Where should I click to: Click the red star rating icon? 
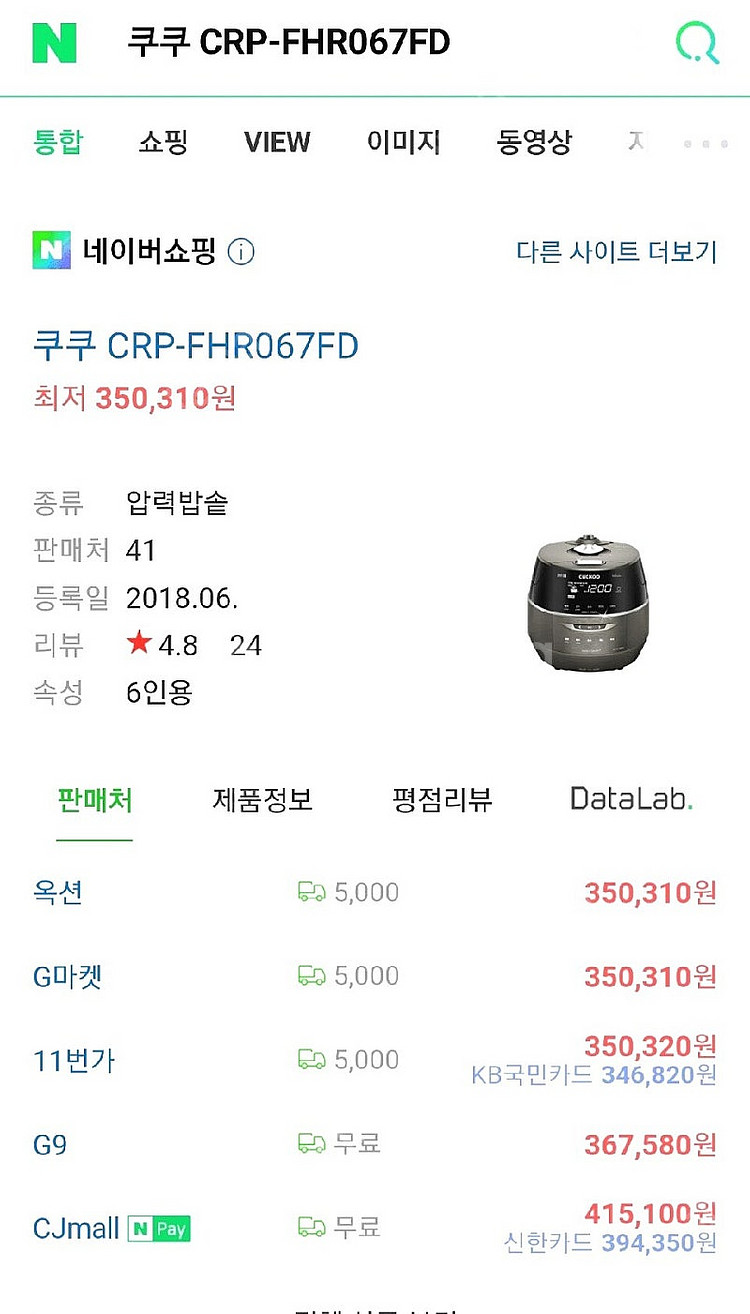(x=141, y=643)
